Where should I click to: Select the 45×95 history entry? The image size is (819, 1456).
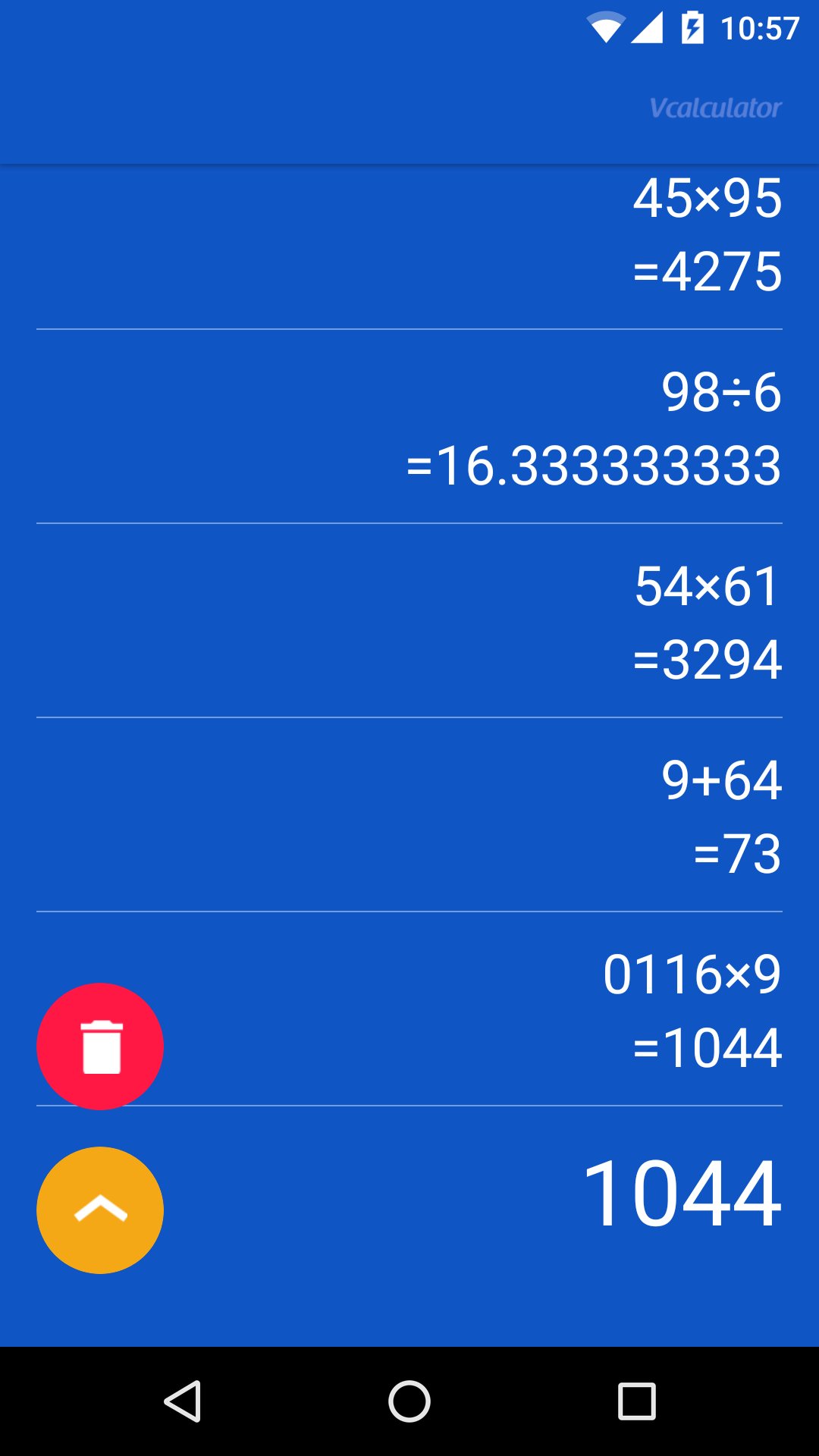[x=707, y=235]
